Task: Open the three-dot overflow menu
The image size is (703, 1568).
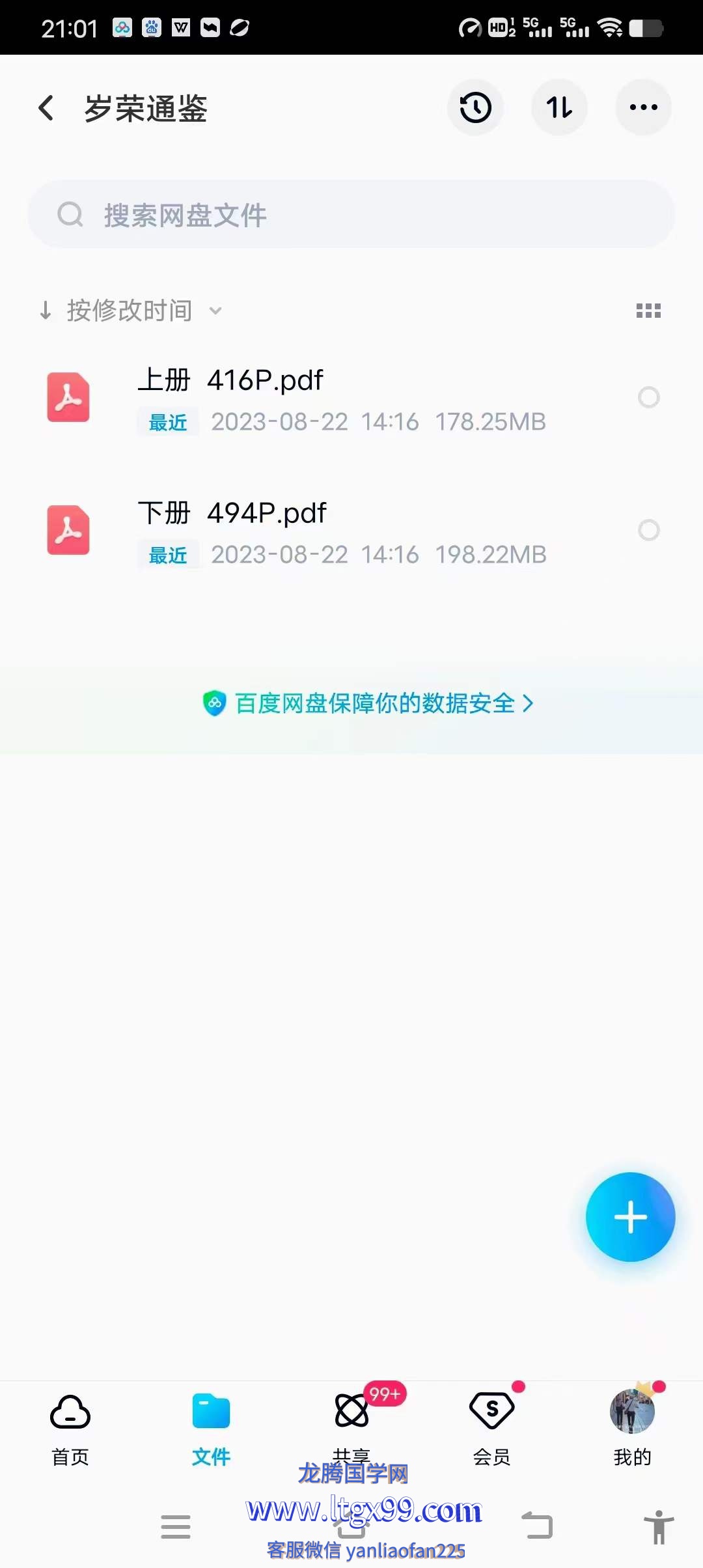Action: pos(643,108)
